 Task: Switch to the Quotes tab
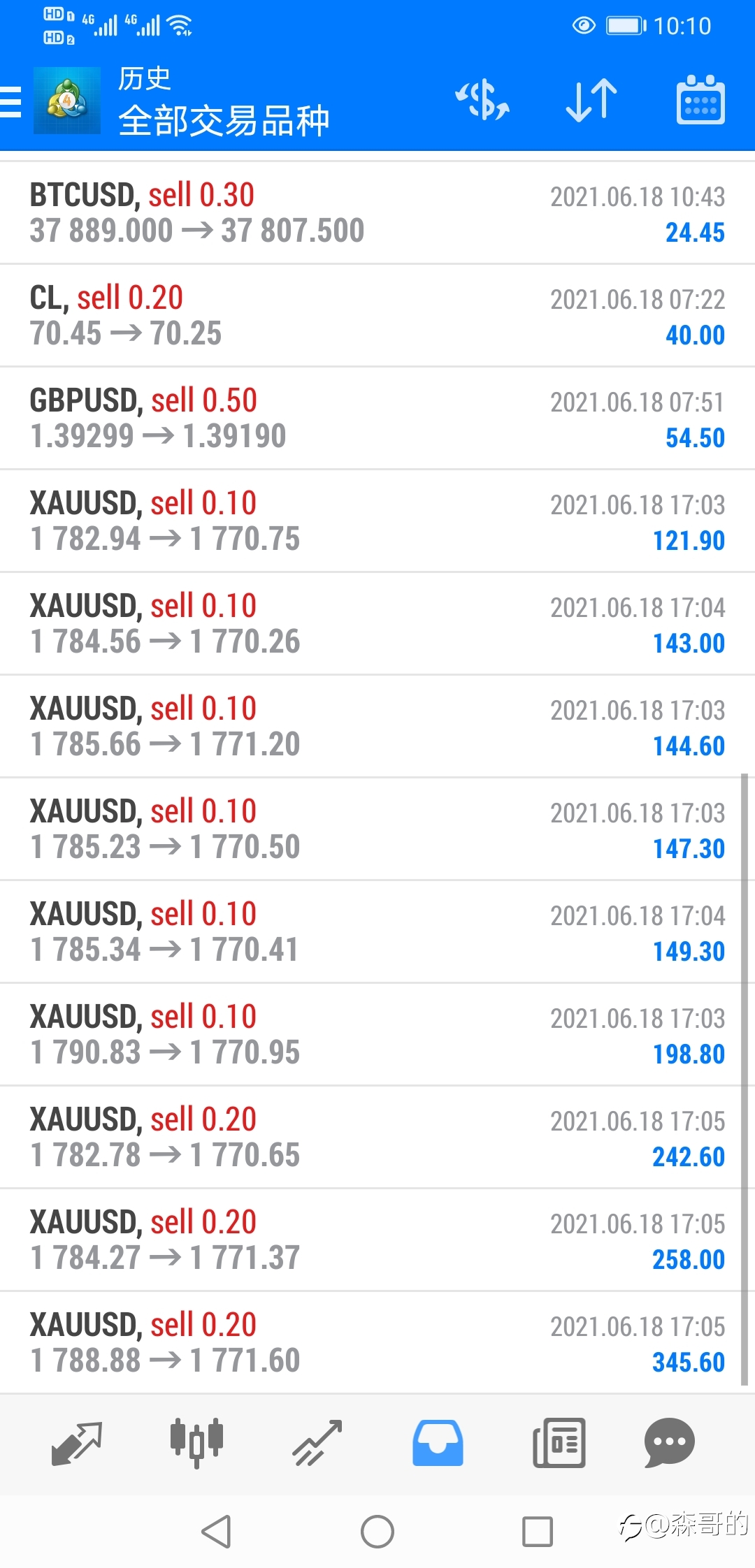tap(77, 1443)
